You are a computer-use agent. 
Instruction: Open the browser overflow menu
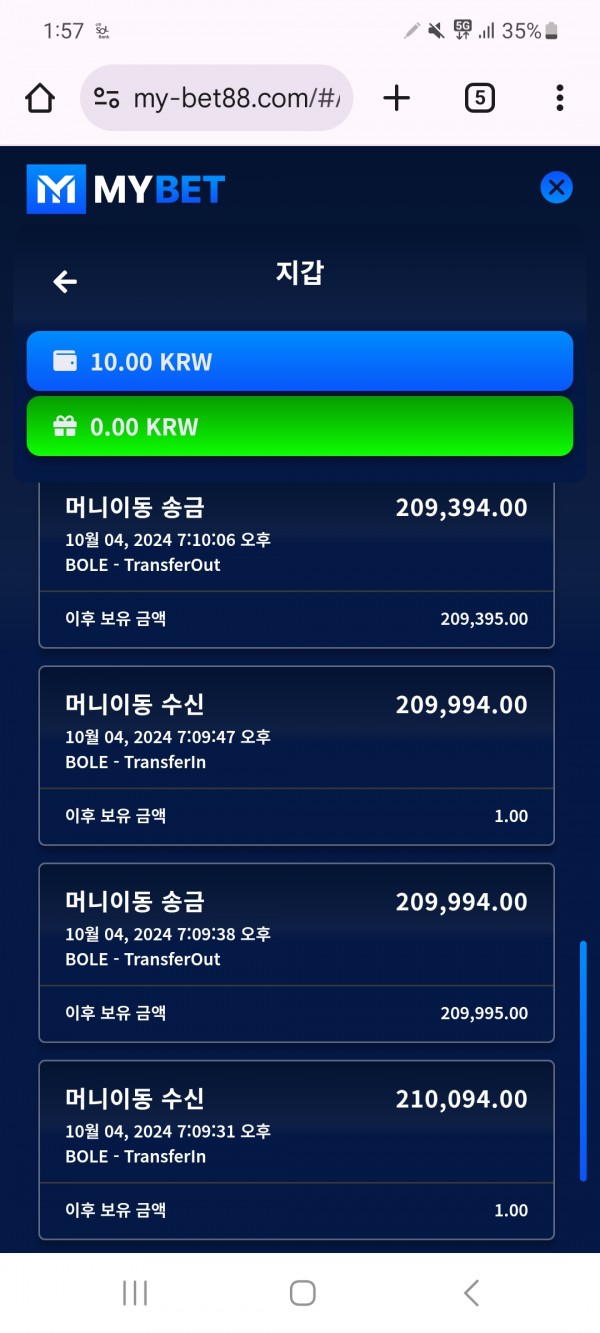(x=559, y=98)
